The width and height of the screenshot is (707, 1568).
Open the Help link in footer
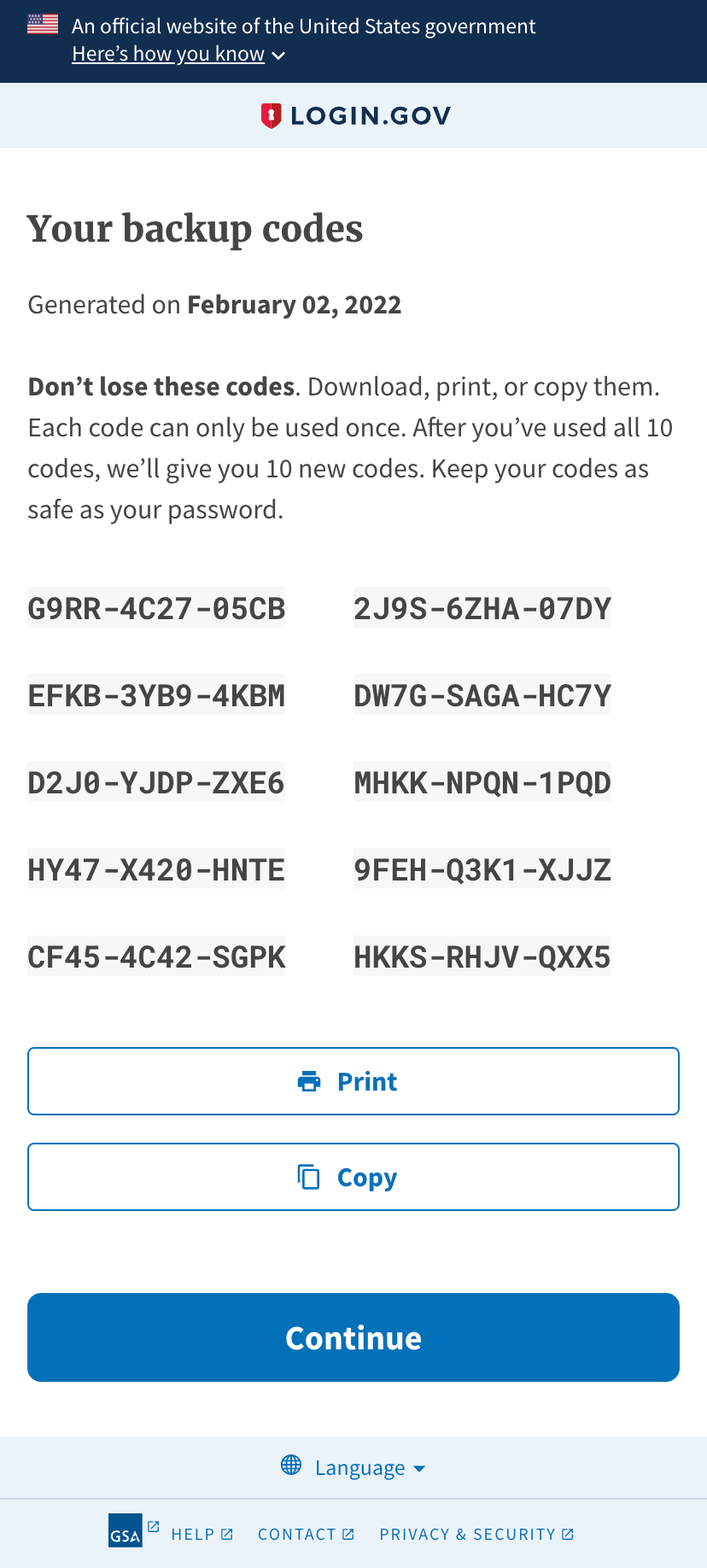click(x=202, y=1534)
